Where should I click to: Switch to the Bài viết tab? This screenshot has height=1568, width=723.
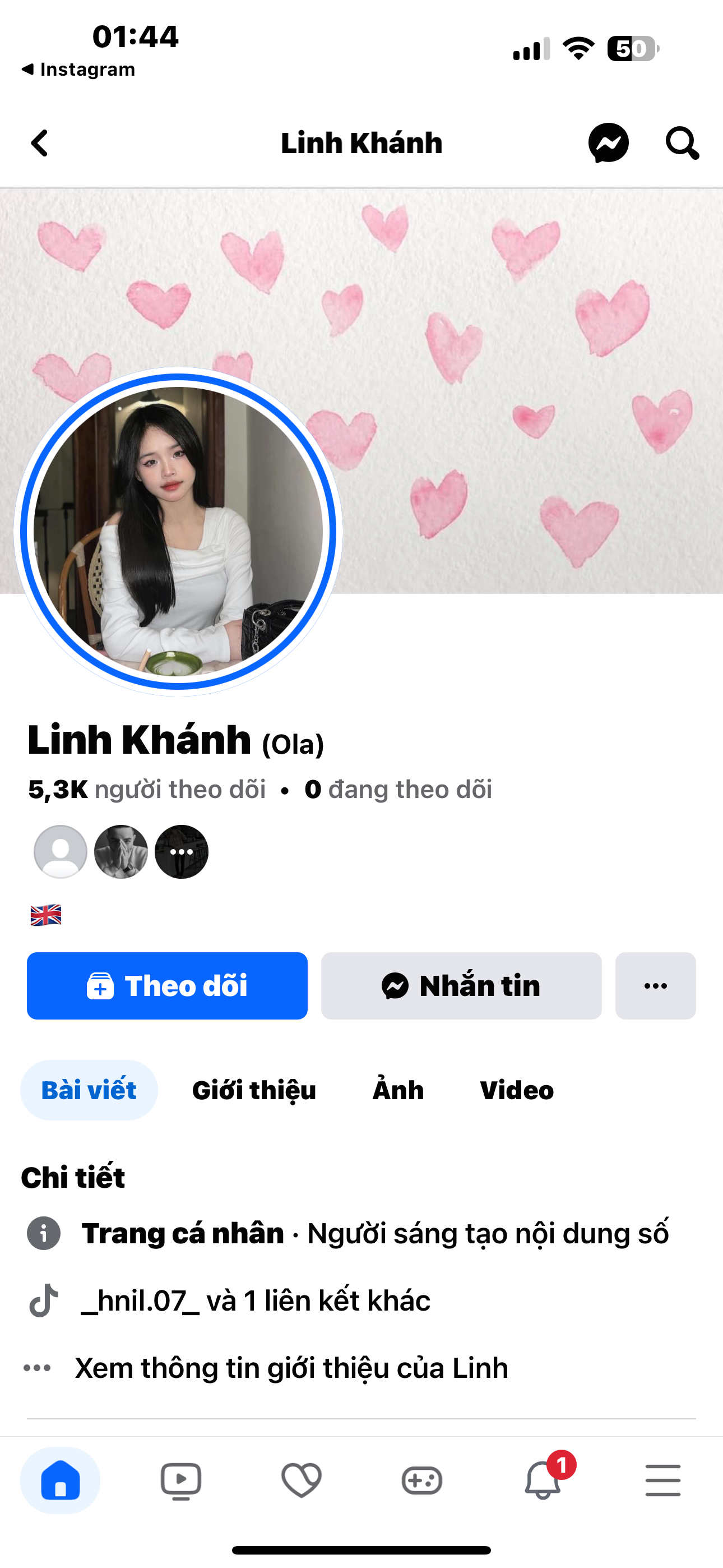click(89, 1090)
